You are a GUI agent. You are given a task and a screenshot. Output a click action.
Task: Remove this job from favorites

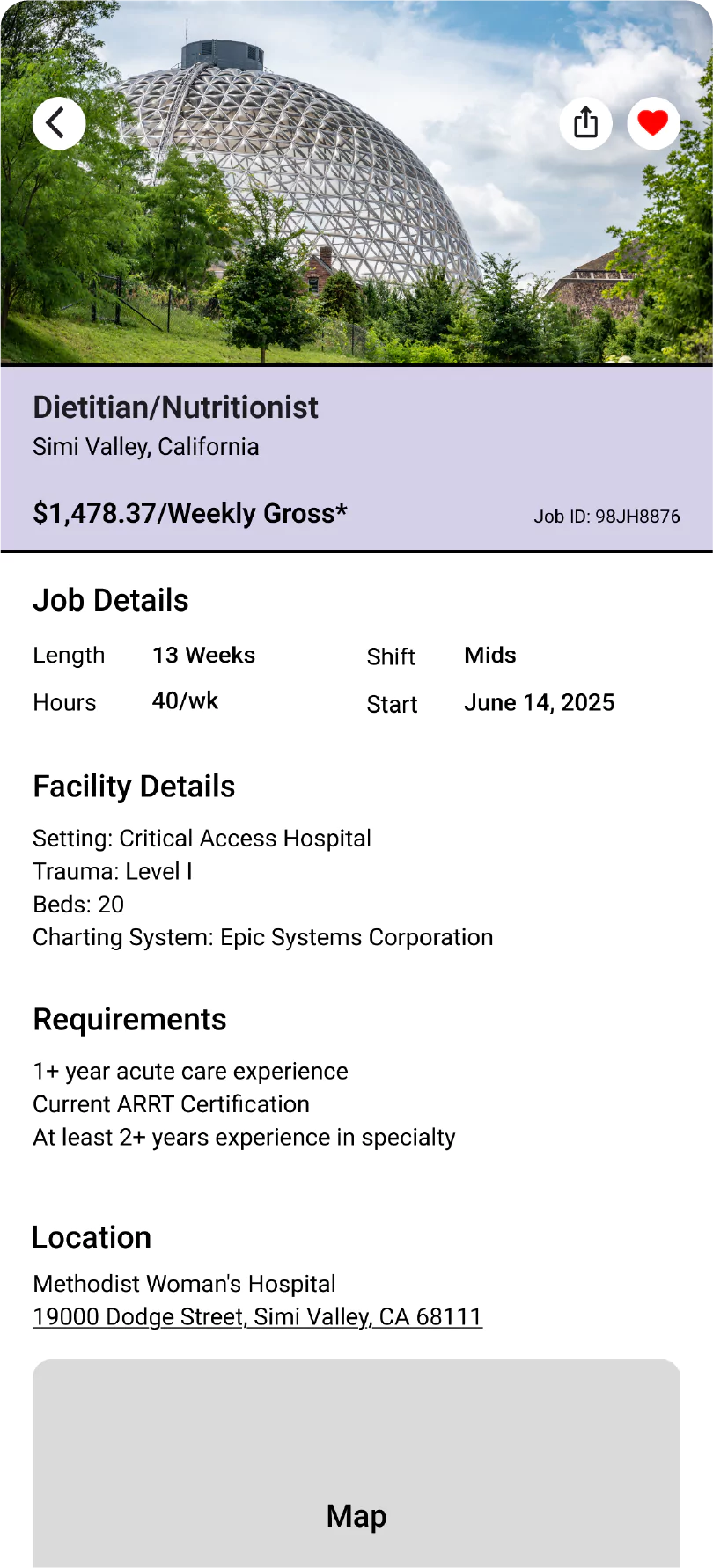coord(653,123)
